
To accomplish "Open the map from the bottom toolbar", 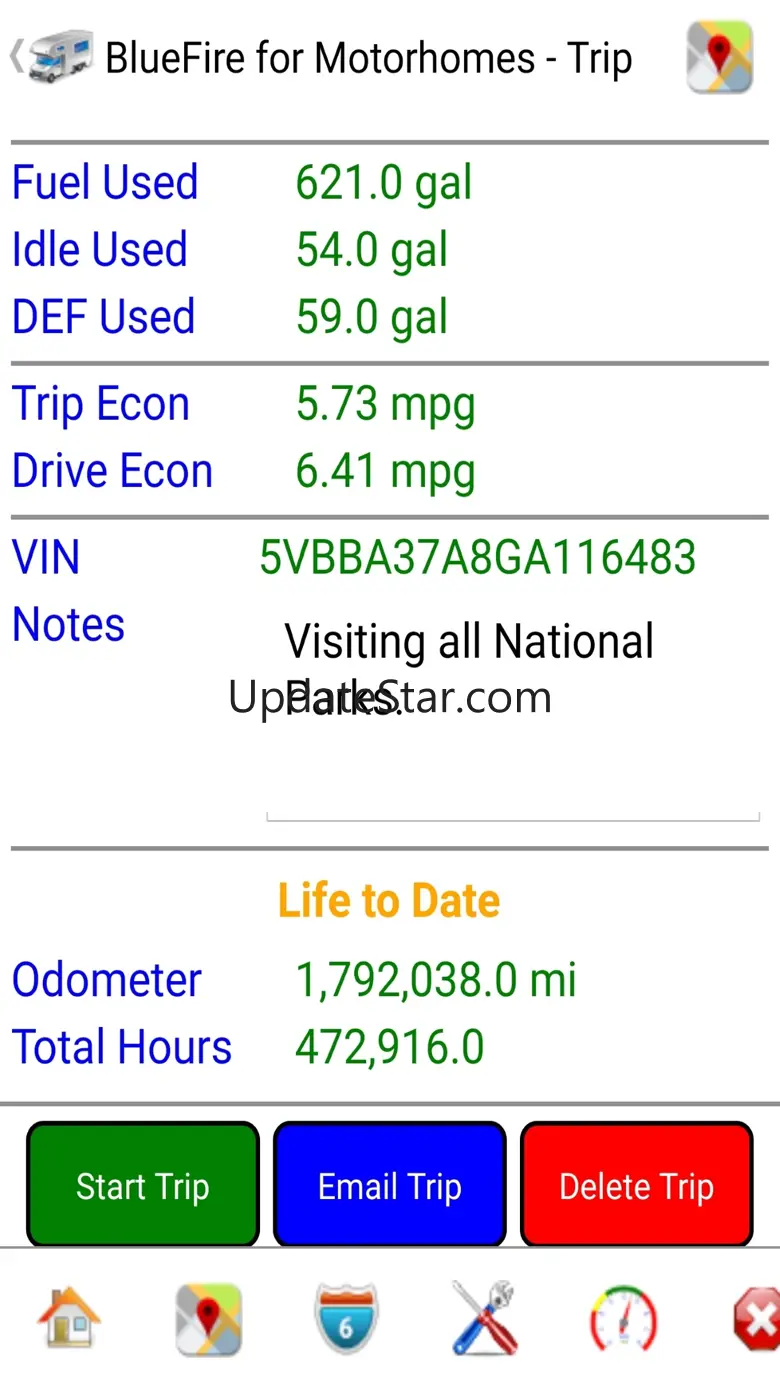I will [x=209, y=1318].
